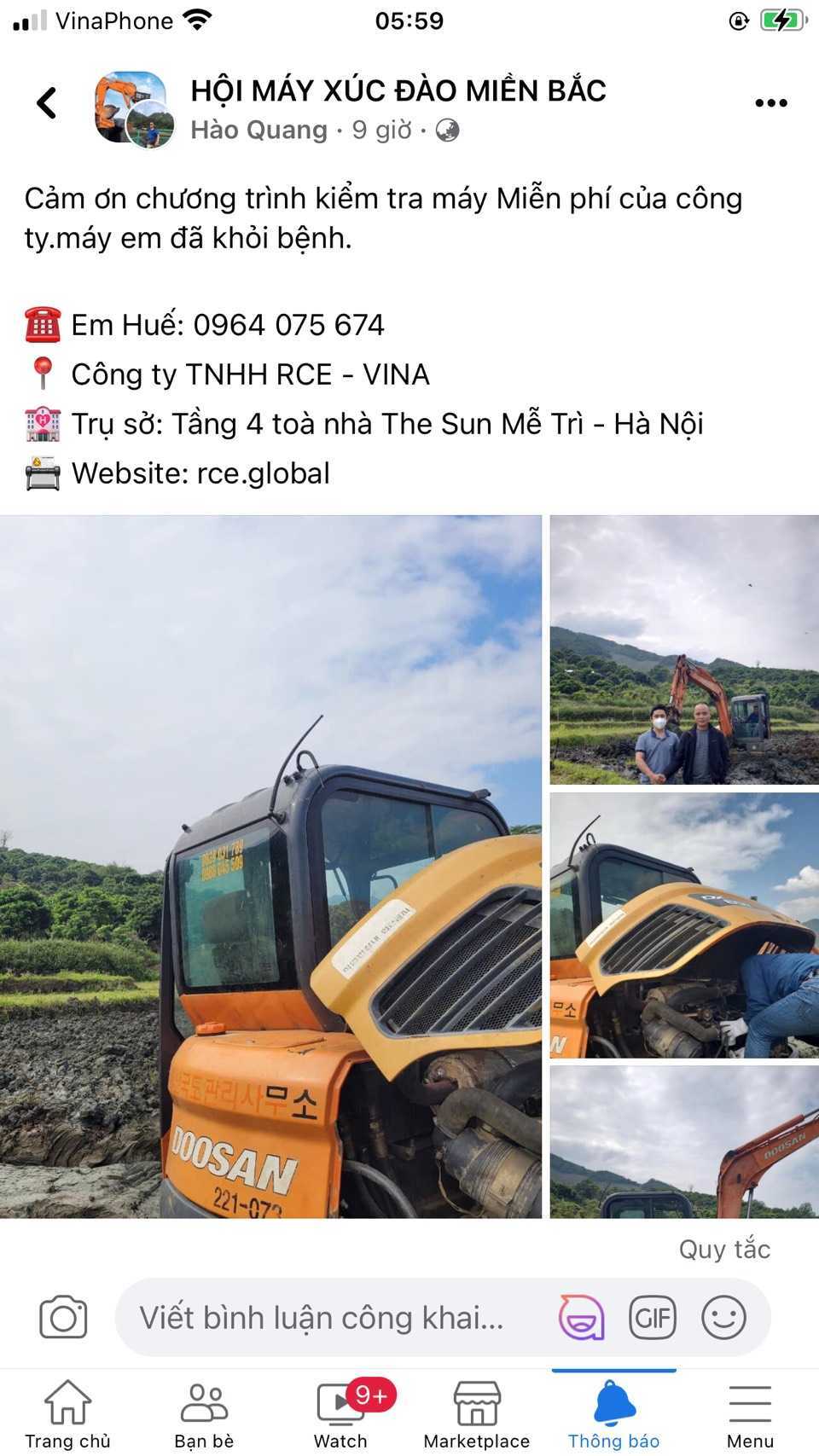Open the avatar sticker picker

[x=581, y=1317]
